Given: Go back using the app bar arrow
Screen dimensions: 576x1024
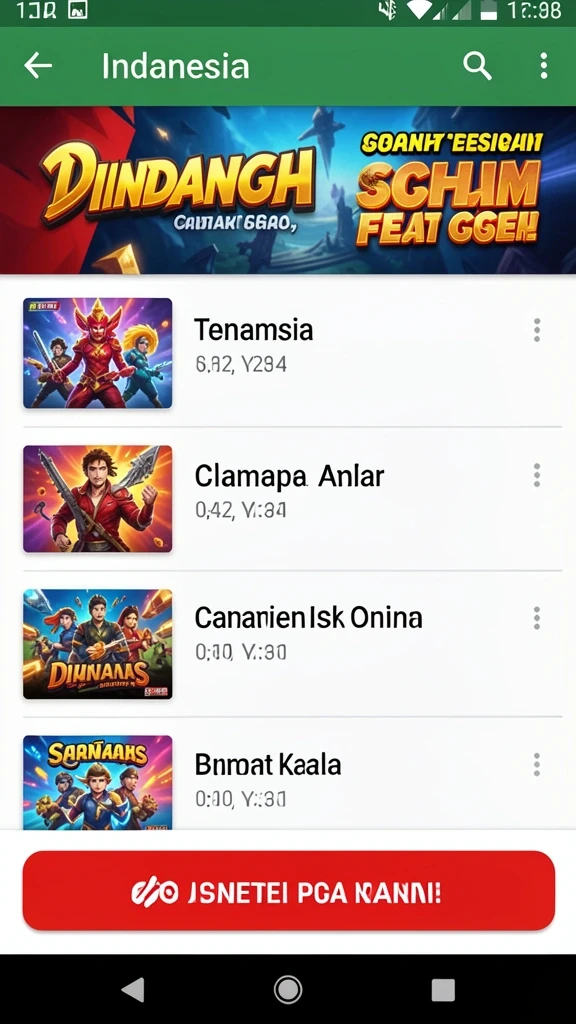Looking at the screenshot, I should point(38,66).
